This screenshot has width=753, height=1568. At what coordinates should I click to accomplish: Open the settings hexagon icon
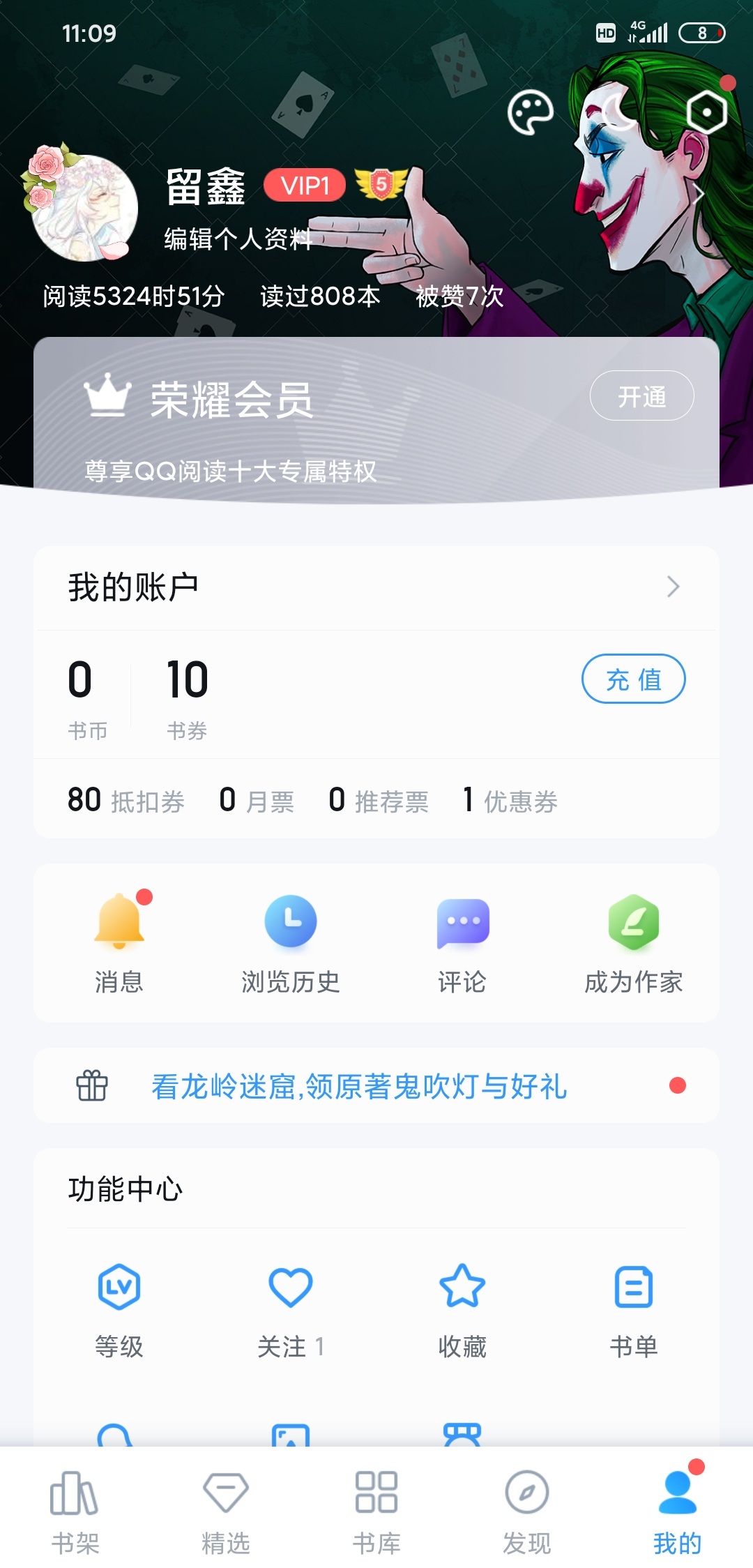point(706,112)
